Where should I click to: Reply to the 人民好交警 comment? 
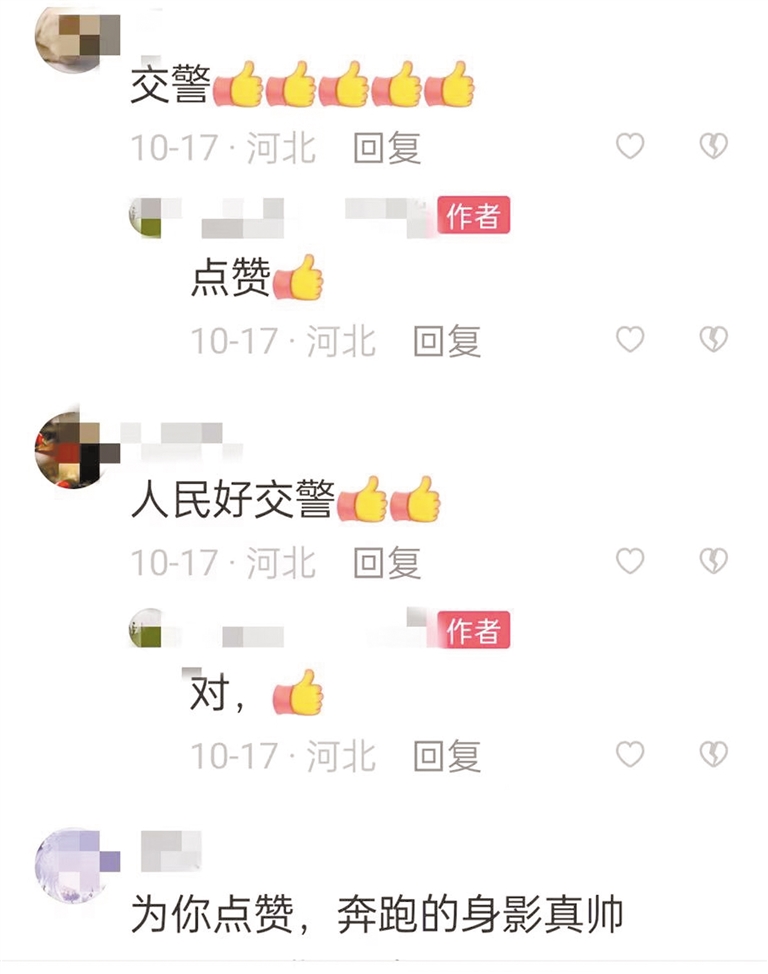coord(387,563)
